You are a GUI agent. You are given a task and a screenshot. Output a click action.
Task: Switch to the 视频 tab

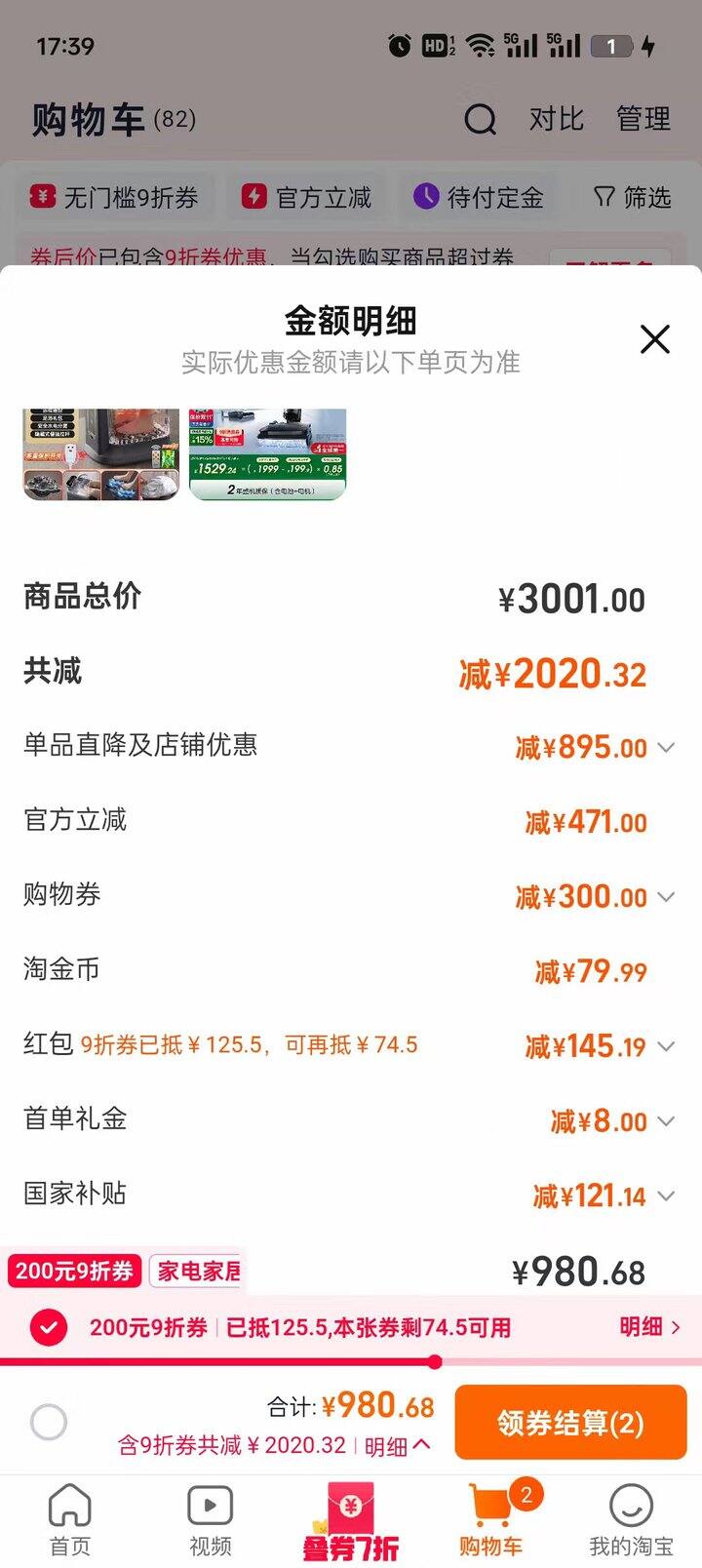211,1519
